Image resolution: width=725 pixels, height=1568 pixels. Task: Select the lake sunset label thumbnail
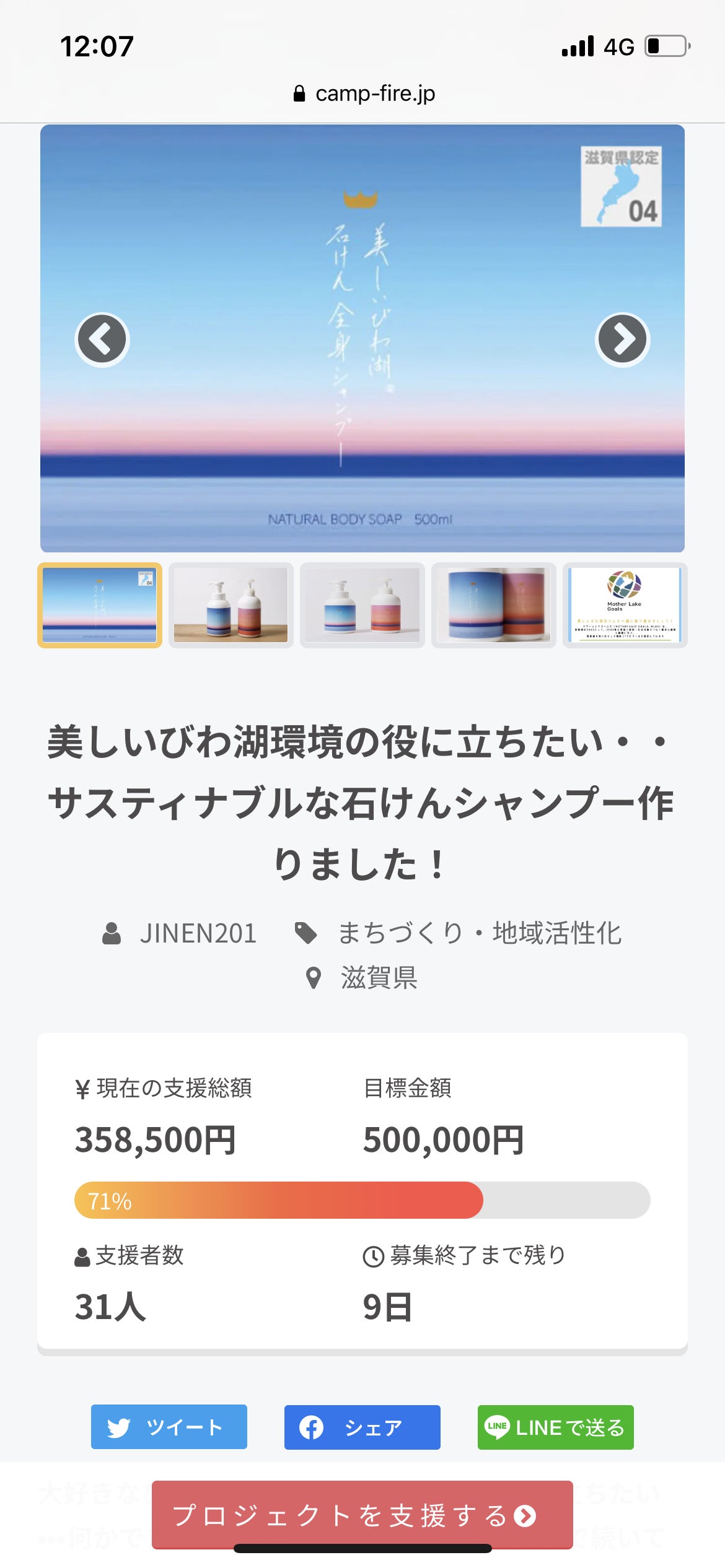[100, 605]
